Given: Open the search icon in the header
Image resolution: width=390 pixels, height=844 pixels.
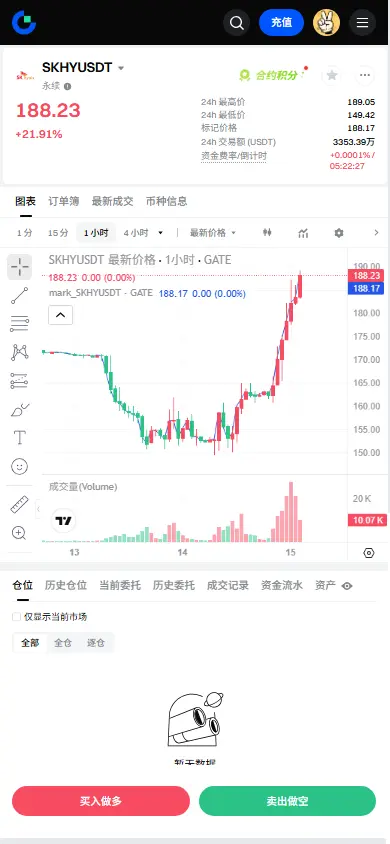Looking at the screenshot, I should pyautogui.click(x=237, y=23).
